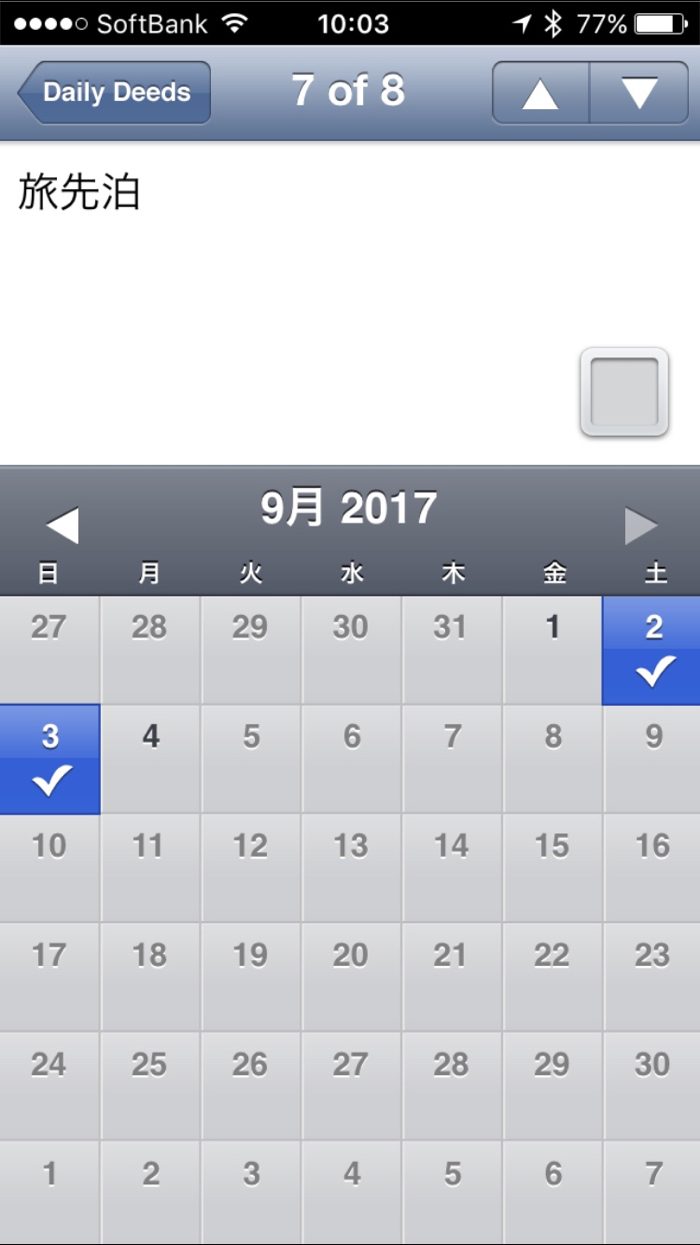Viewport: 700px width, 1245px height.
Task: Select September 1 on the calendar
Action: click(552, 650)
